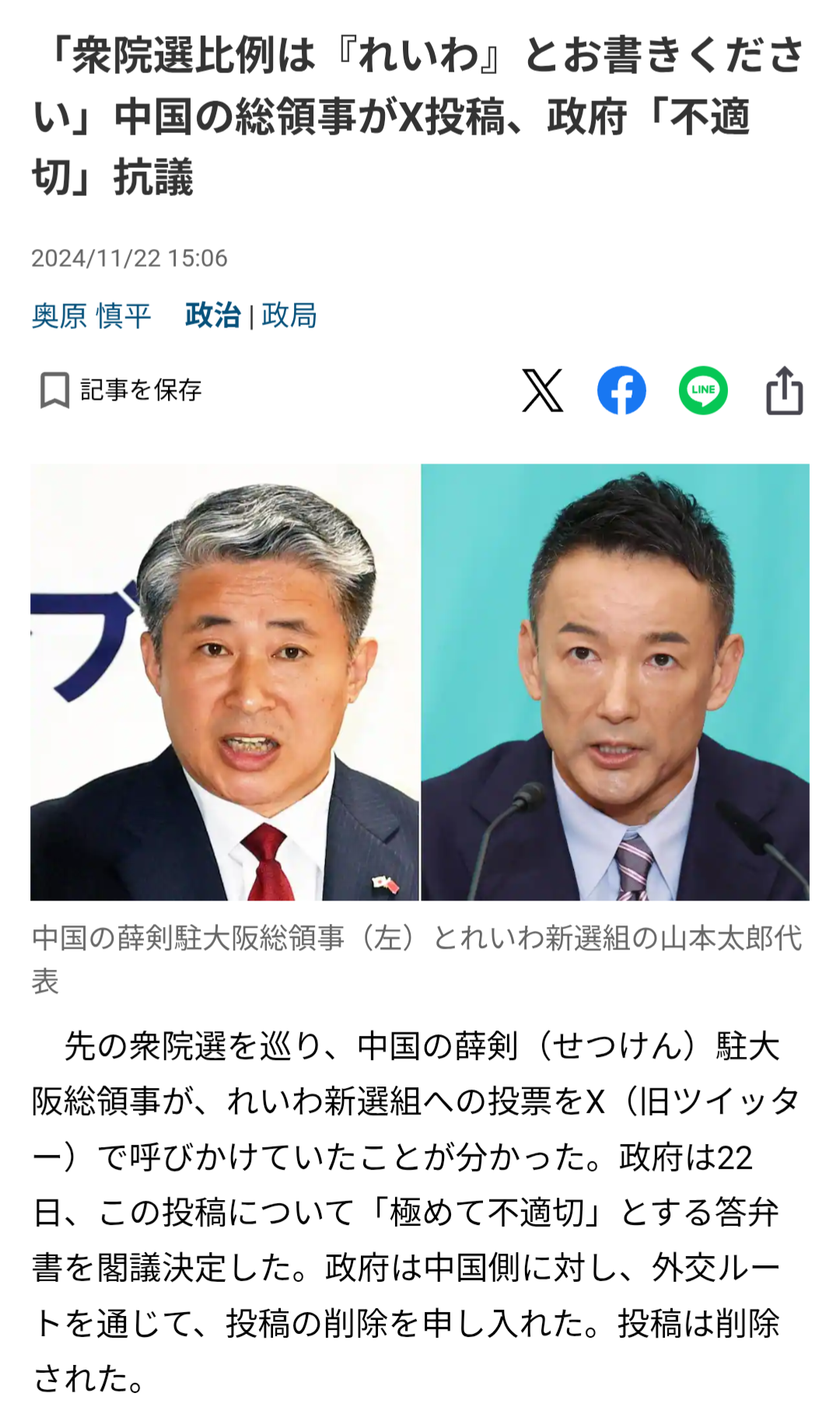Open author 奥原 慎平's page

click(x=91, y=316)
